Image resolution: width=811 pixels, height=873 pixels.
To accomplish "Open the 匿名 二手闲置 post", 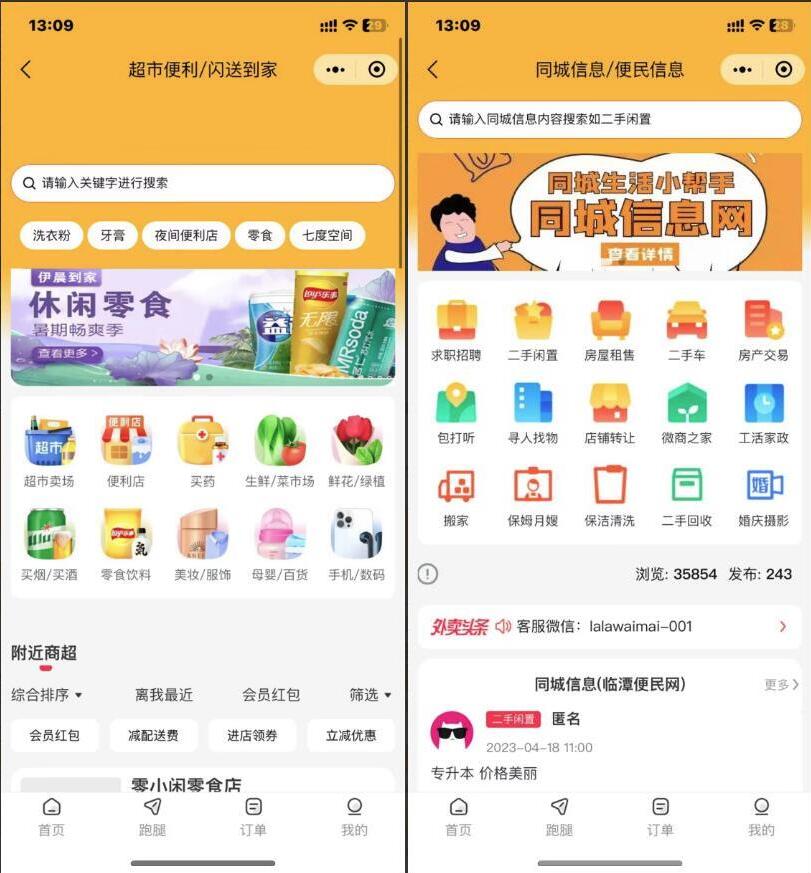I will point(609,745).
